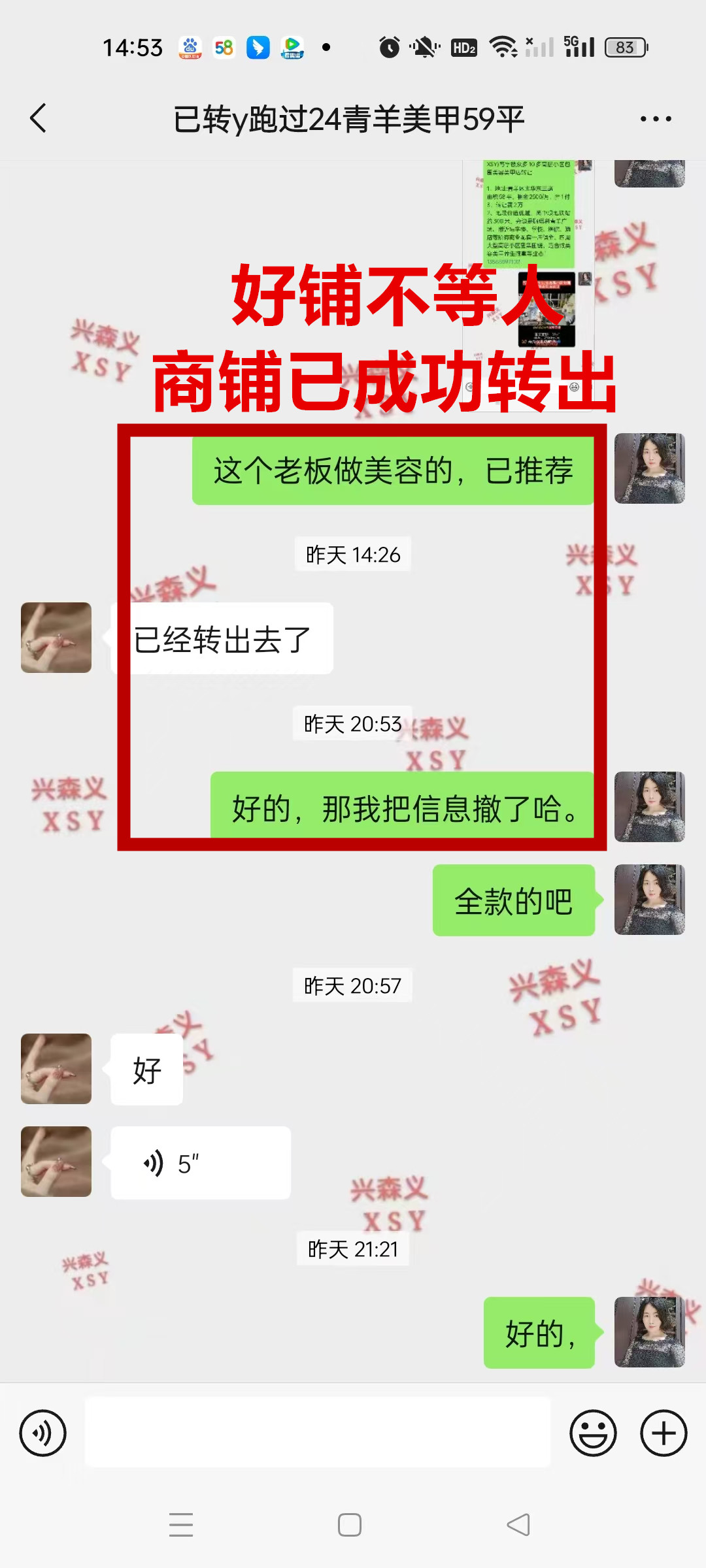
Task: Open the plus attachment menu
Action: pos(664,1433)
